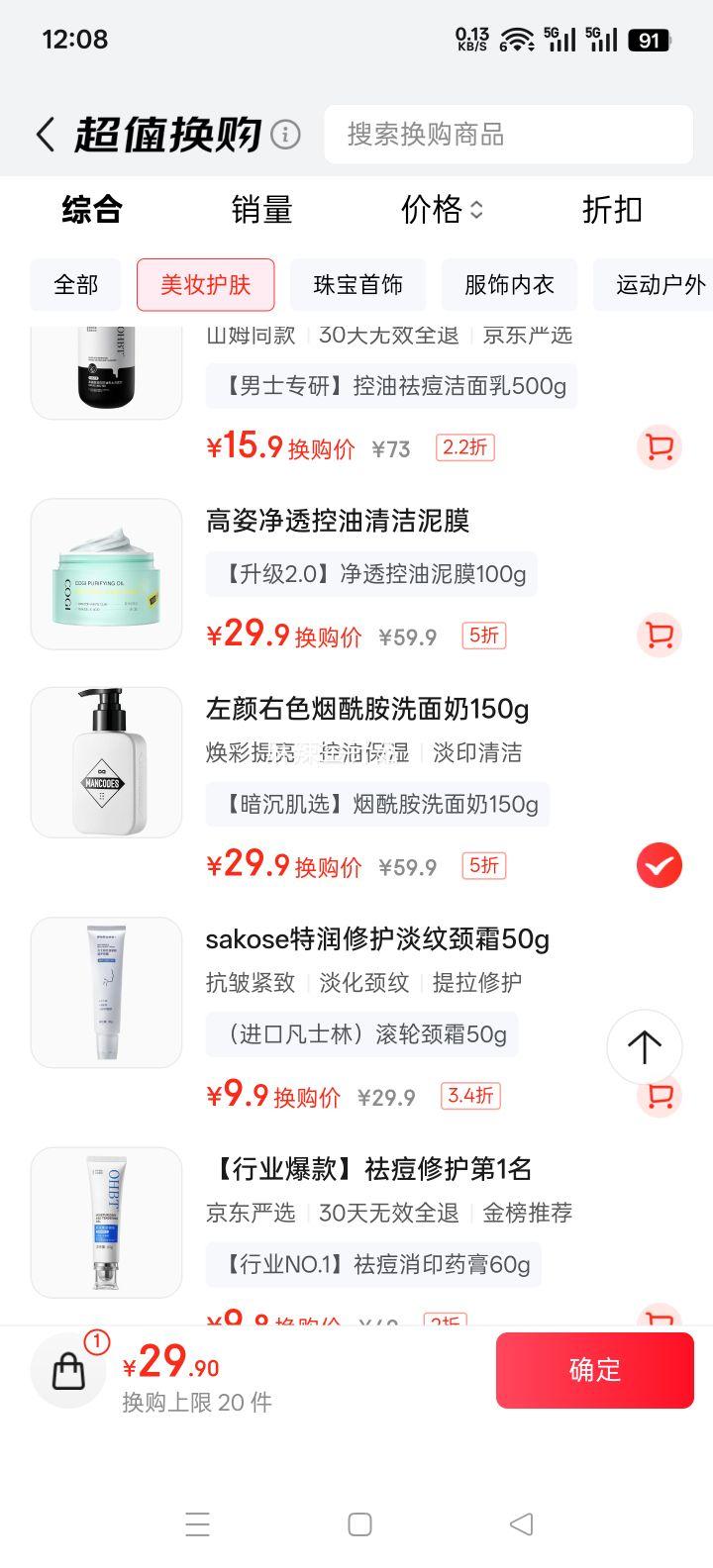Open the 服饰内衣 category chip
This screenshot has height=1568, width=713.
click(509, 284)
